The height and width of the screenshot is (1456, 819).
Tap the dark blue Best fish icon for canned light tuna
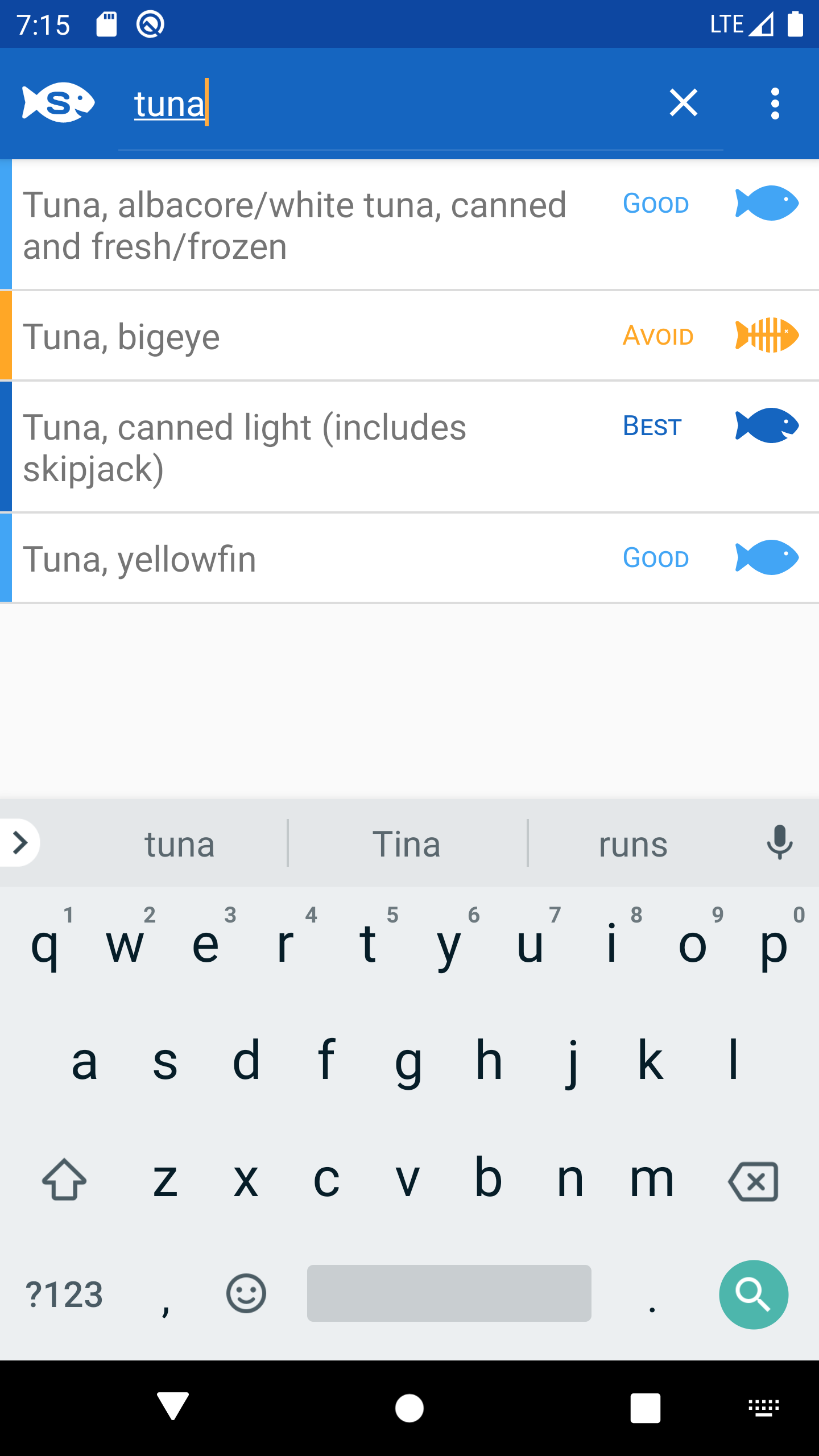tap(767, 425)
